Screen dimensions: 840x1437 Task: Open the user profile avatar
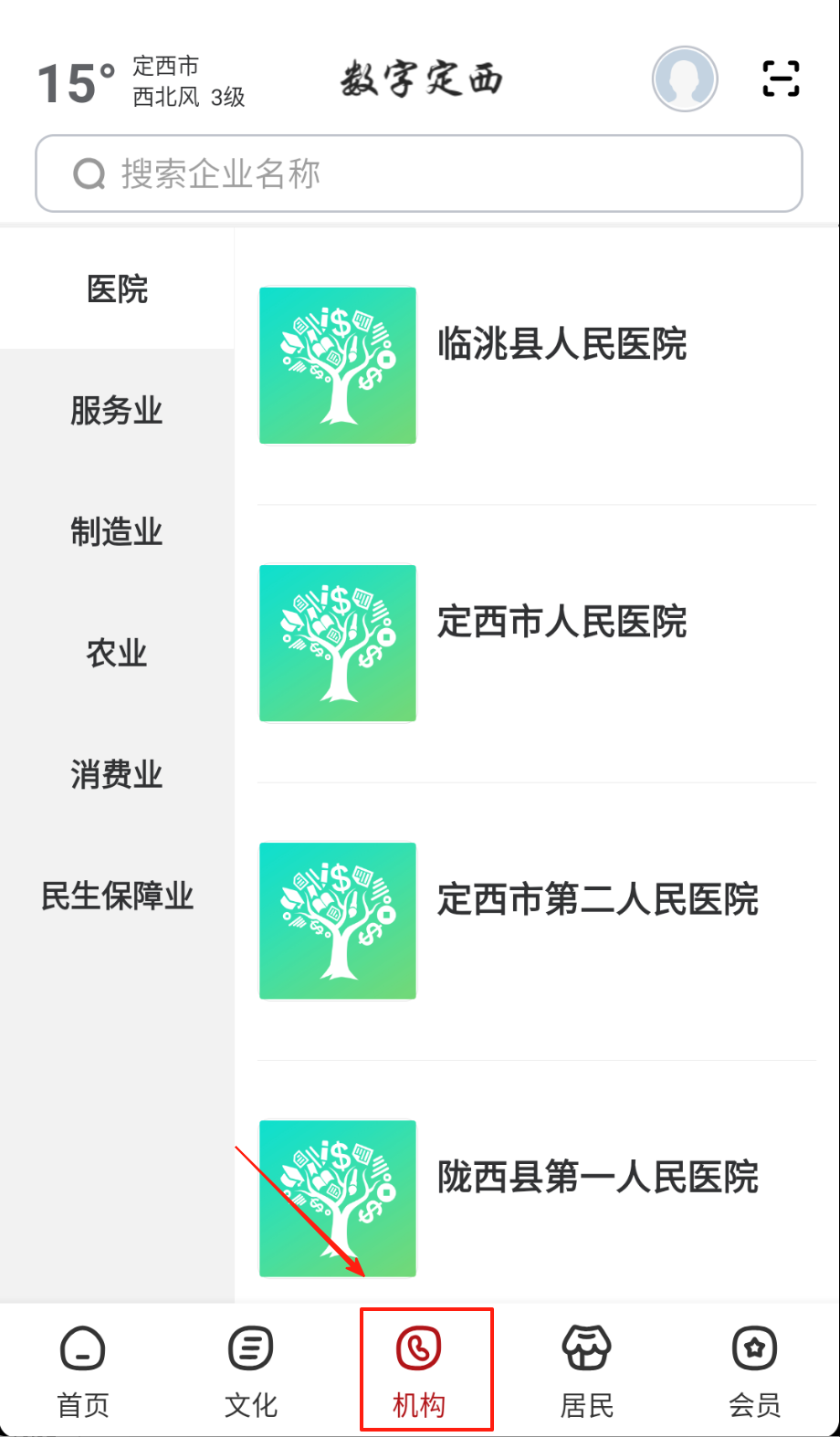[685, 79]
